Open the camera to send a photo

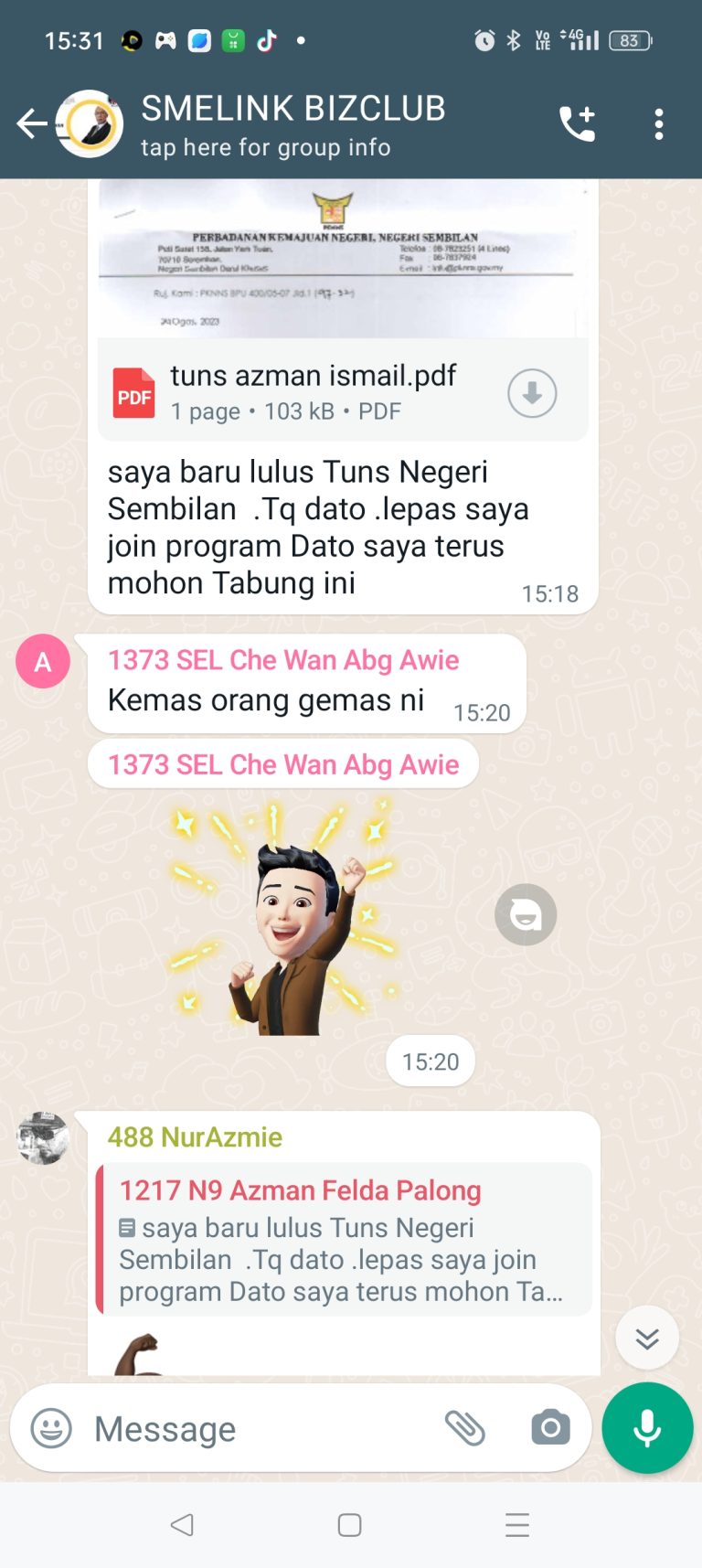click(550, 1428)
